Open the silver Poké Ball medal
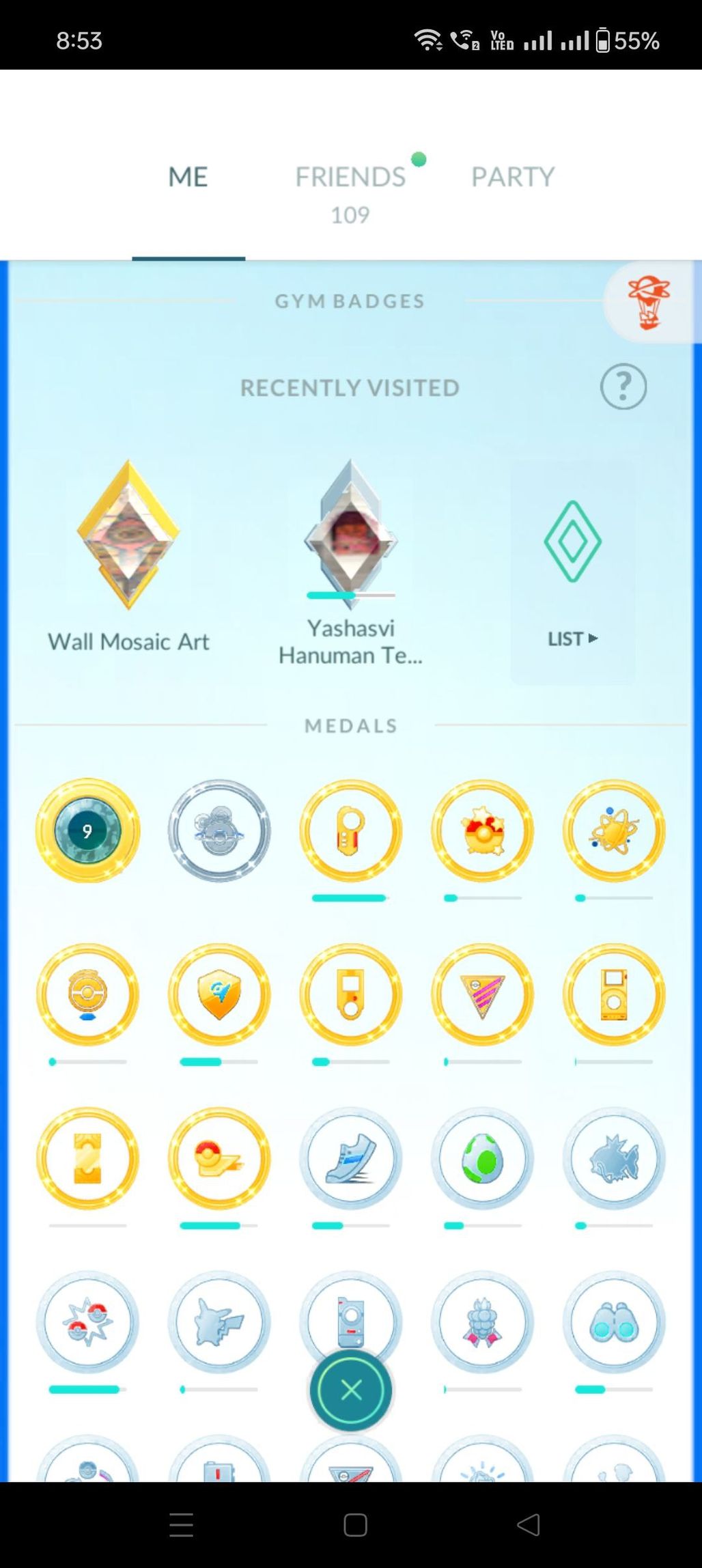 [219, 830]
